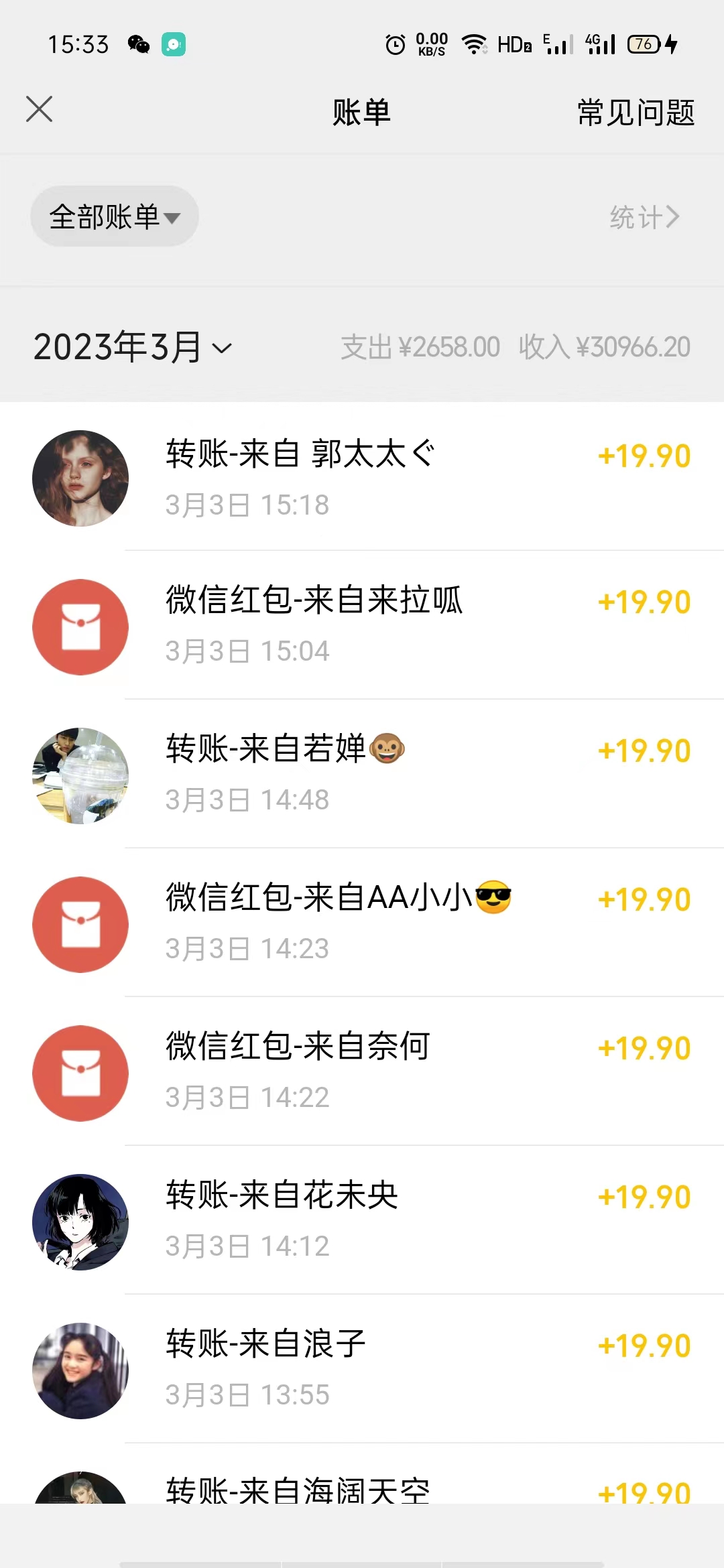The width and height of the screenshot is (724, 1568).
Task: Select the transfer from 海阔天空
Action: (x=362, y=1489)
